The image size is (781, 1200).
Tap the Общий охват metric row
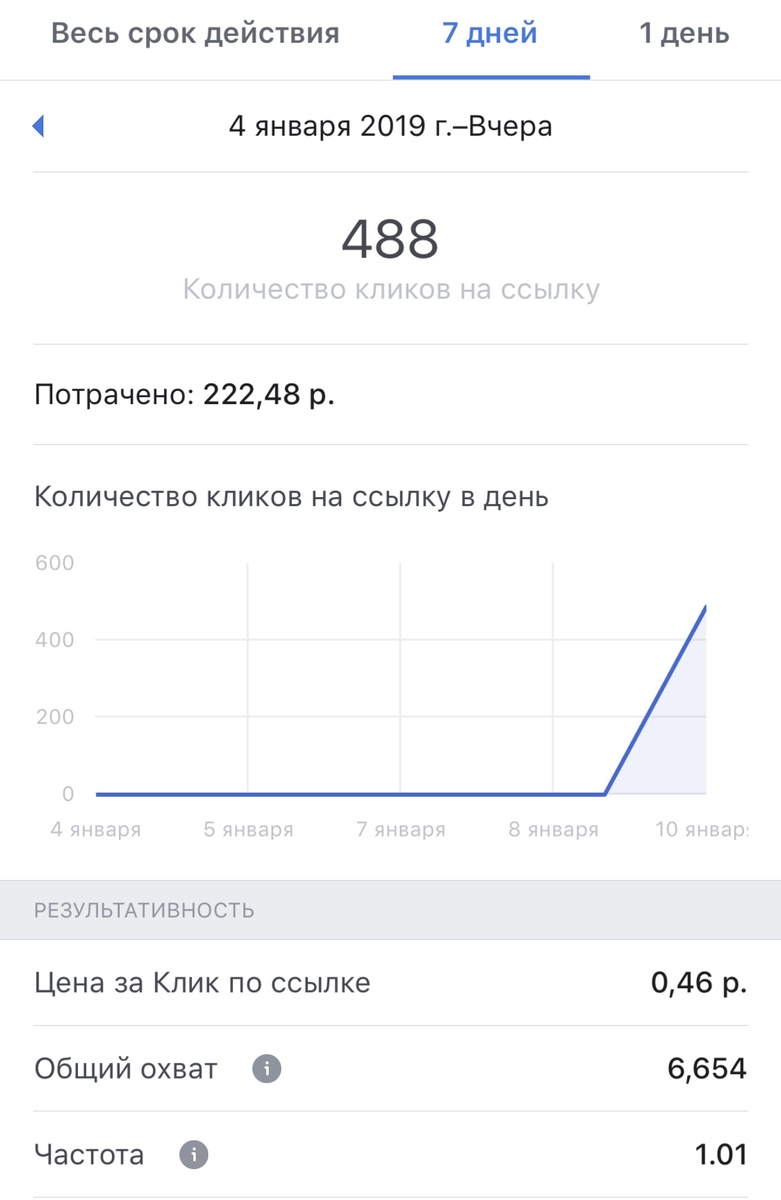(x=390, y=1069)
